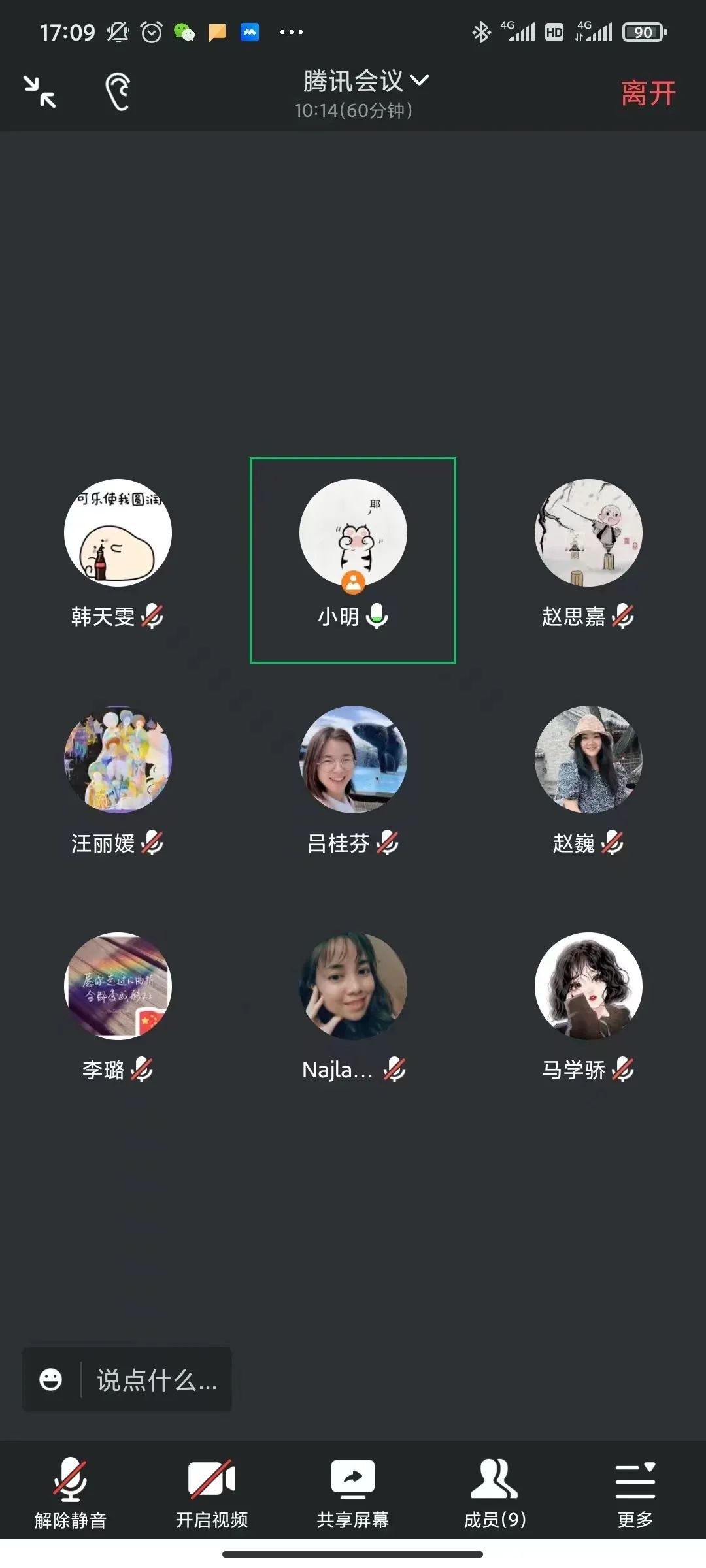Select participant 李璐's avatar
This screenshot has height=1568, width=706.
(x=118, y=986)
